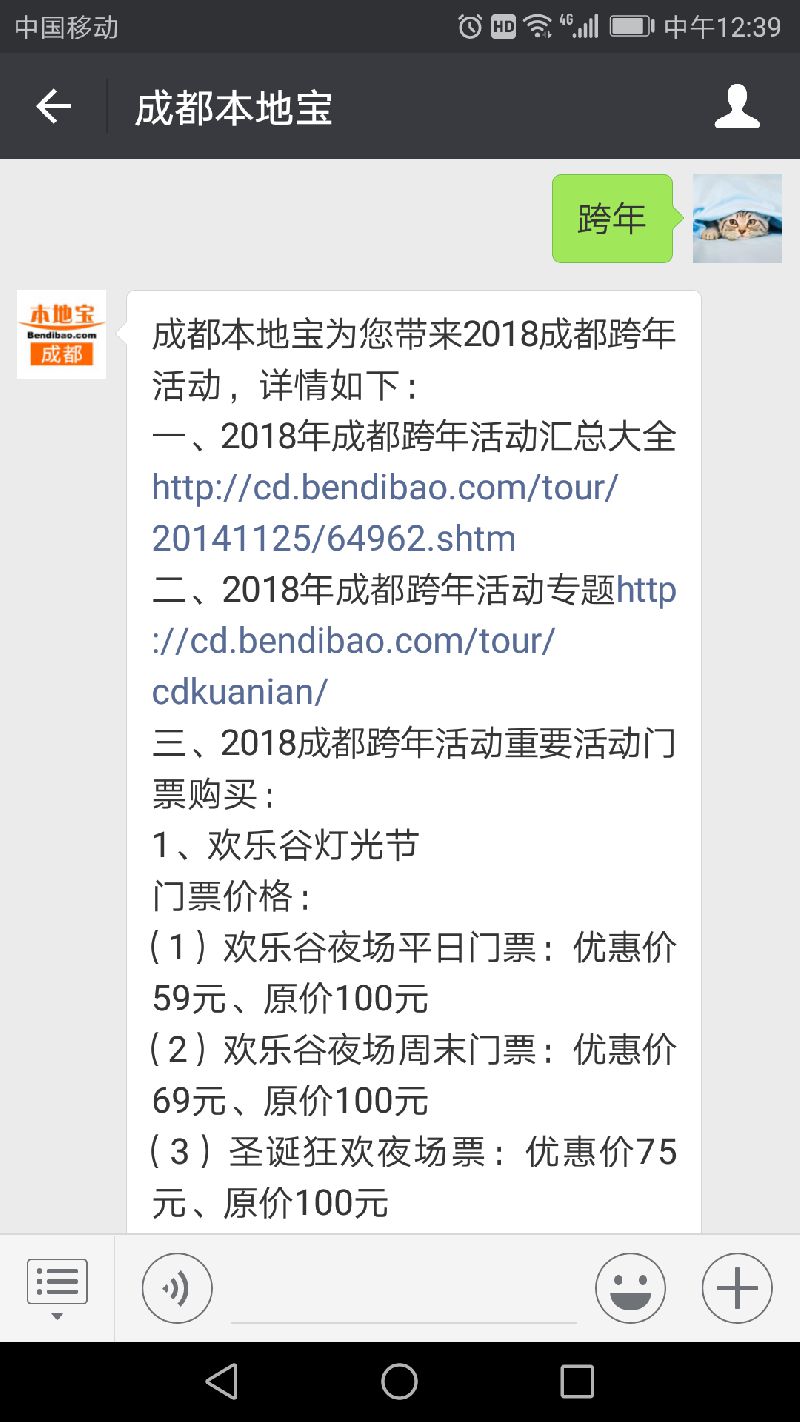This screenshot has height=1422, width=800.
Task: Focus the message text field
Action: click(x=403, y=1291)
